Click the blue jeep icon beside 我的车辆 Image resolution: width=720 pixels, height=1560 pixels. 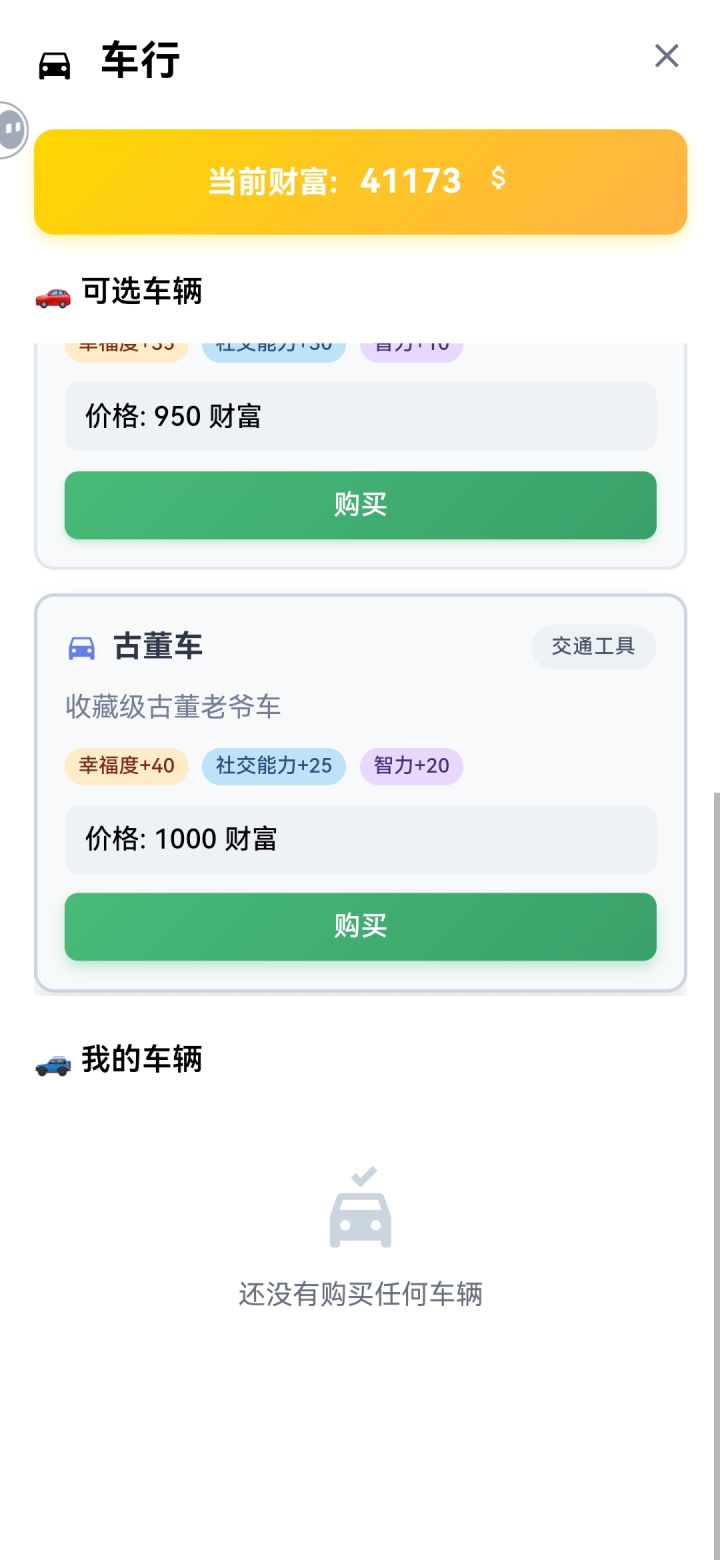point(51,1060)
